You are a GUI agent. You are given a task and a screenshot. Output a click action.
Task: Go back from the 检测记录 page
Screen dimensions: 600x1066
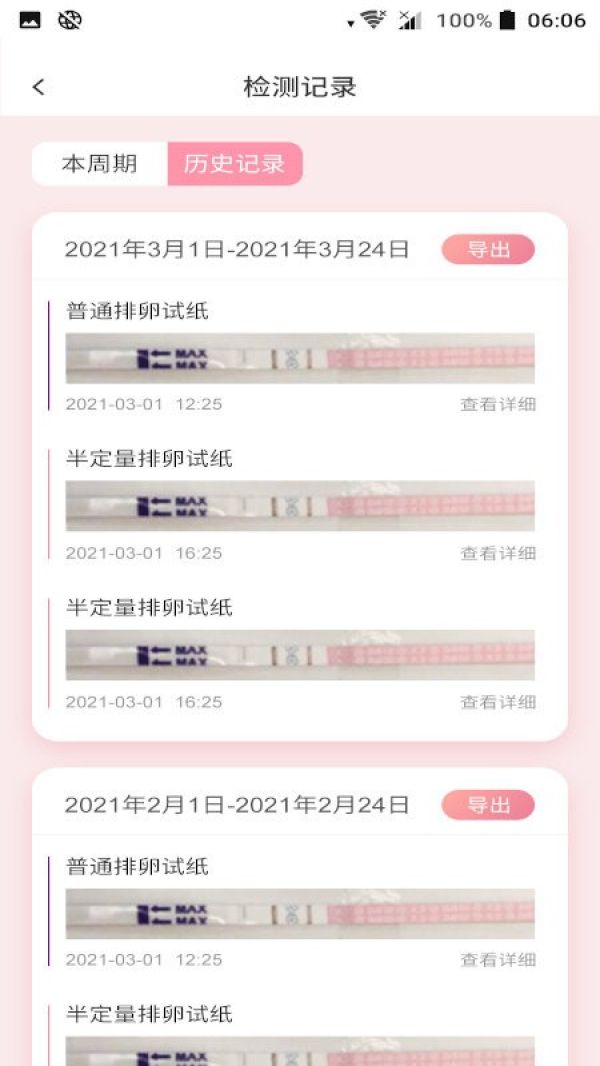pos(39,87)
